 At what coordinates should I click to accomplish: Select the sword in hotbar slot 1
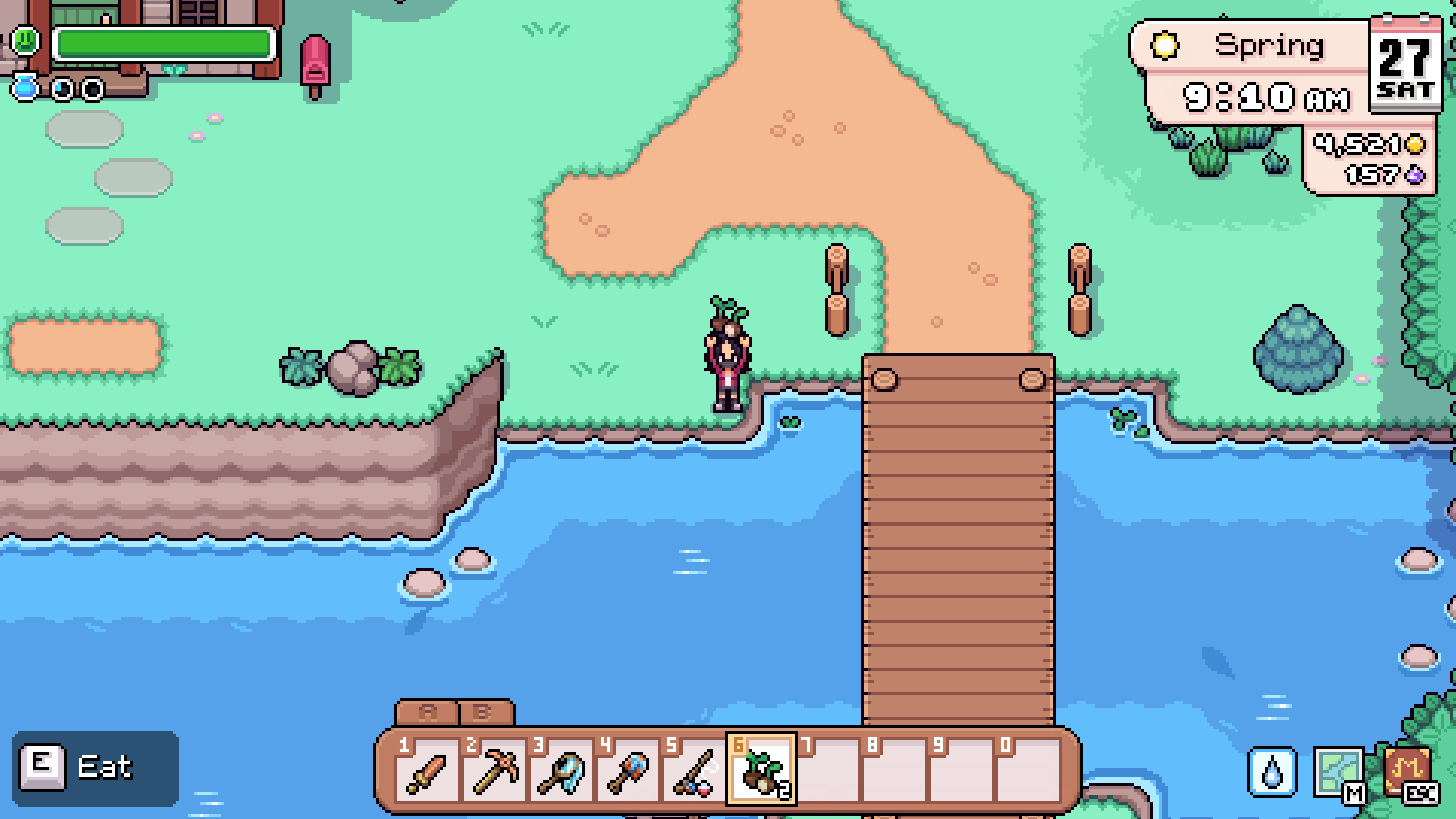[428, 770]
